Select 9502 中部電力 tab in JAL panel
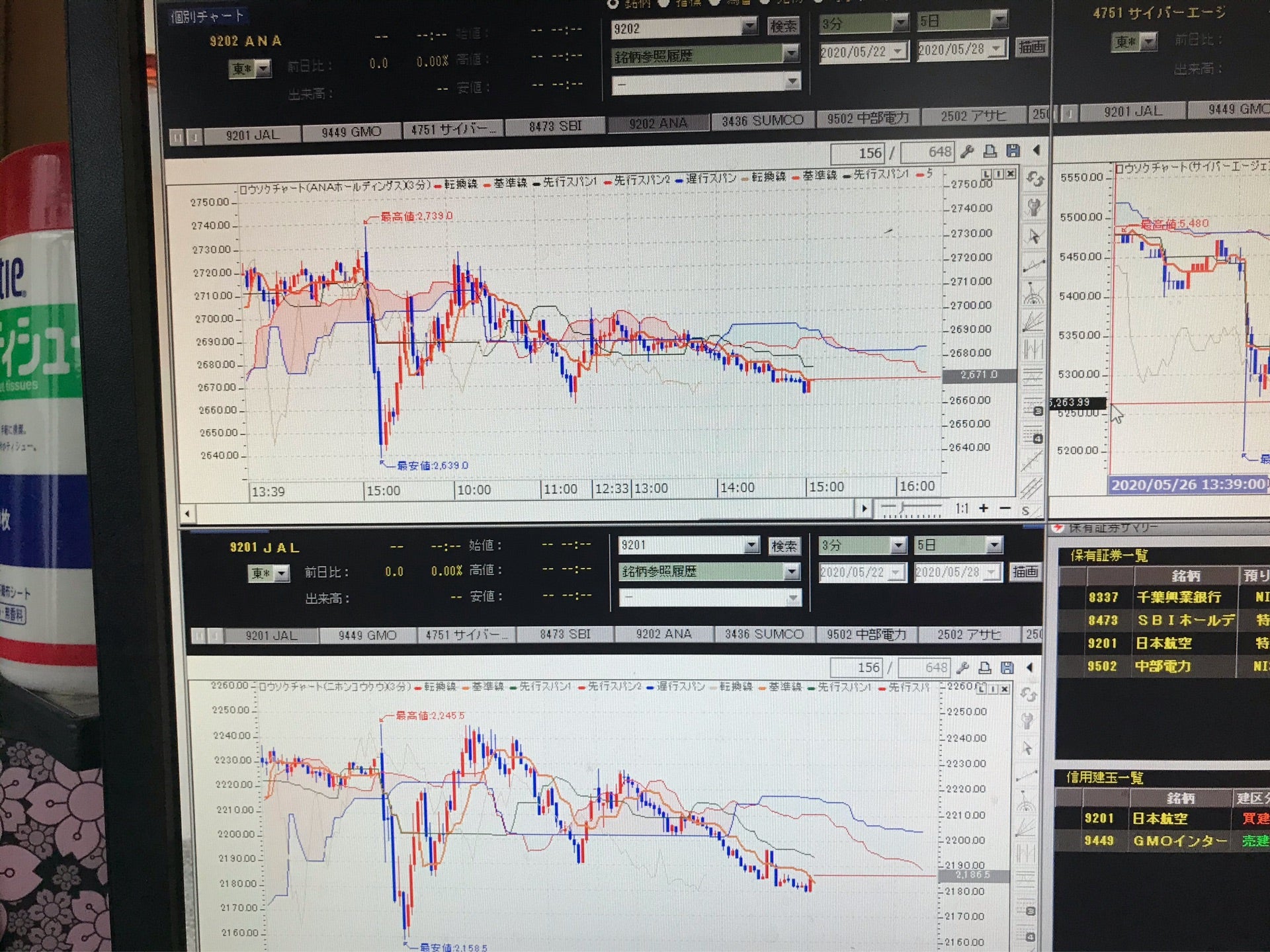This screenshot has width=1270, height=952. (x=866, y=635)
